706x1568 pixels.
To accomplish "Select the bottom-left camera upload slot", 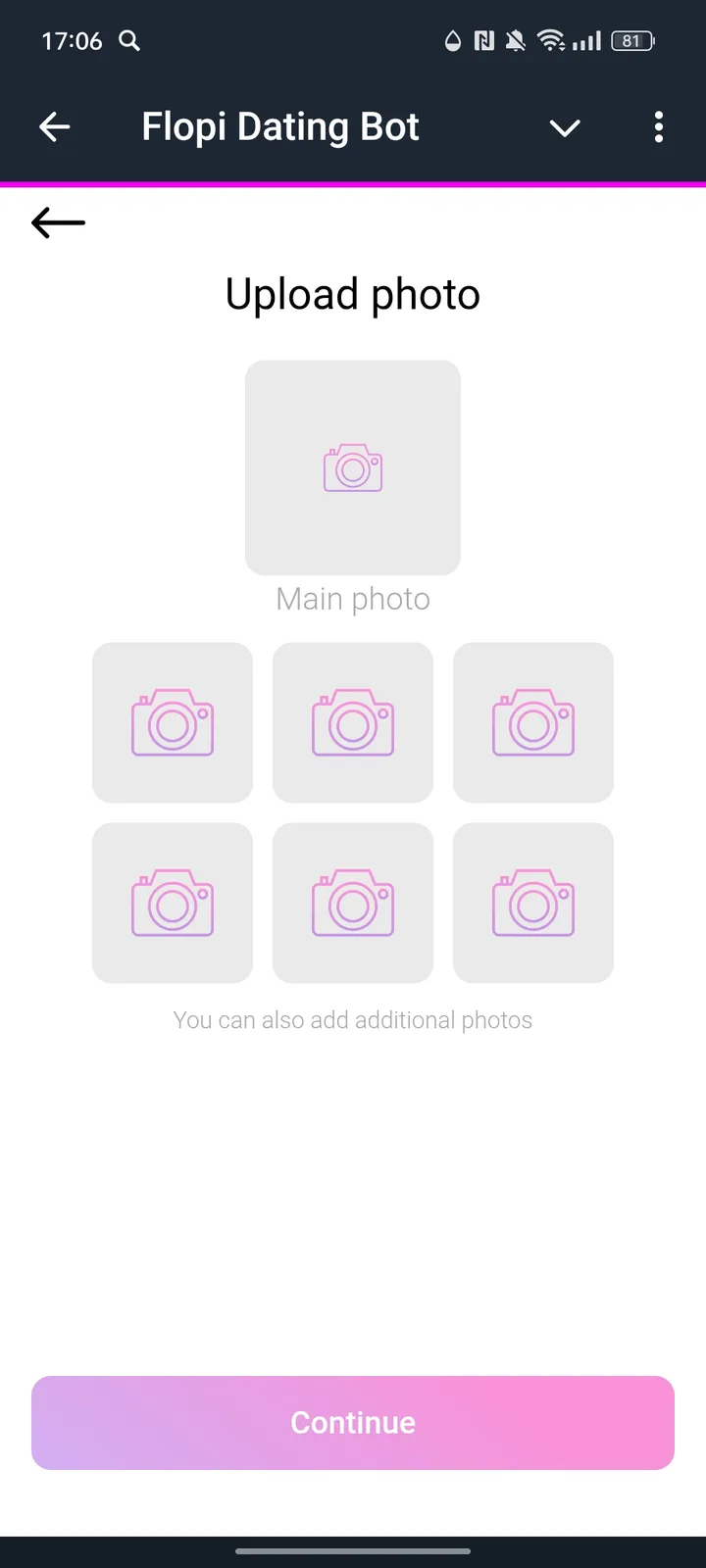I will pos(173,902).
